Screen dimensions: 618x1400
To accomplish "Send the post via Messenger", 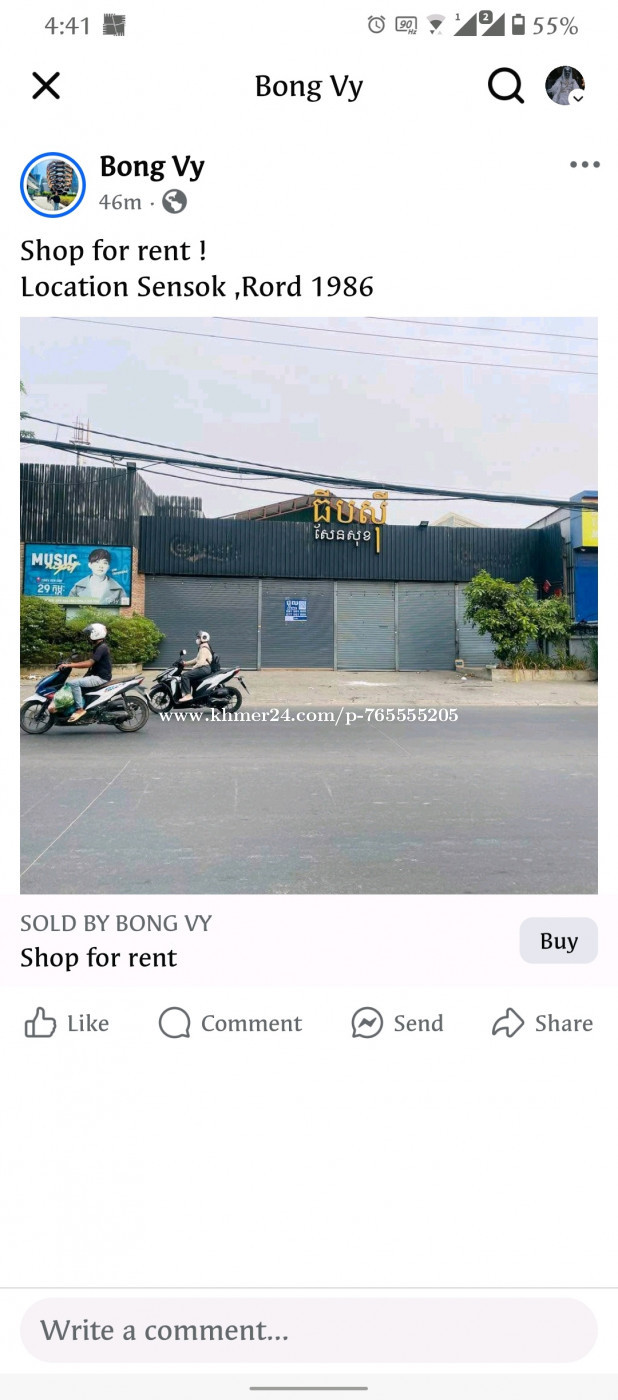I will pyautogui.click(x=397, y=1023).
